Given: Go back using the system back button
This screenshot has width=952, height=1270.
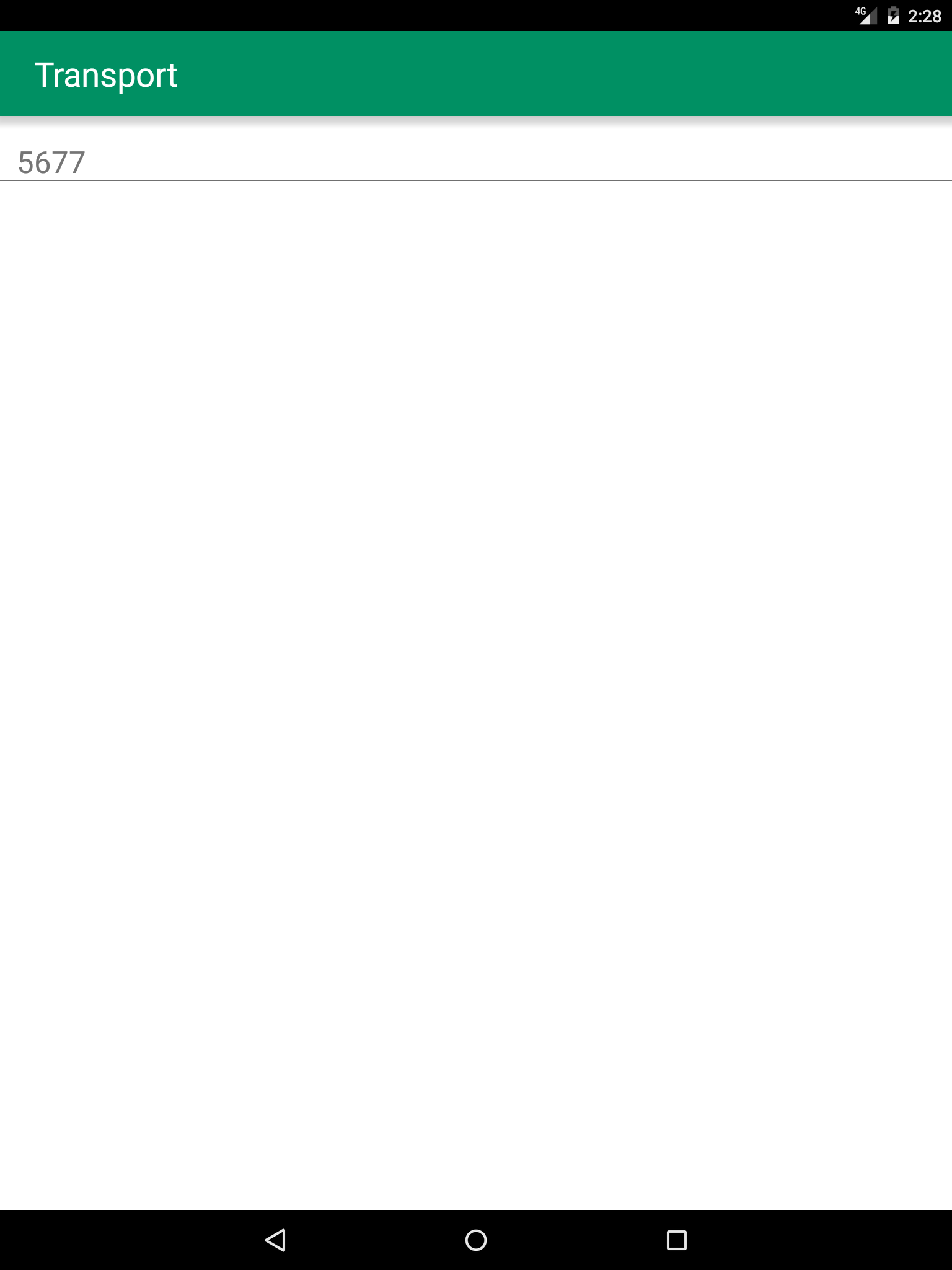Looking at the screenshot, I should 275,1240.
